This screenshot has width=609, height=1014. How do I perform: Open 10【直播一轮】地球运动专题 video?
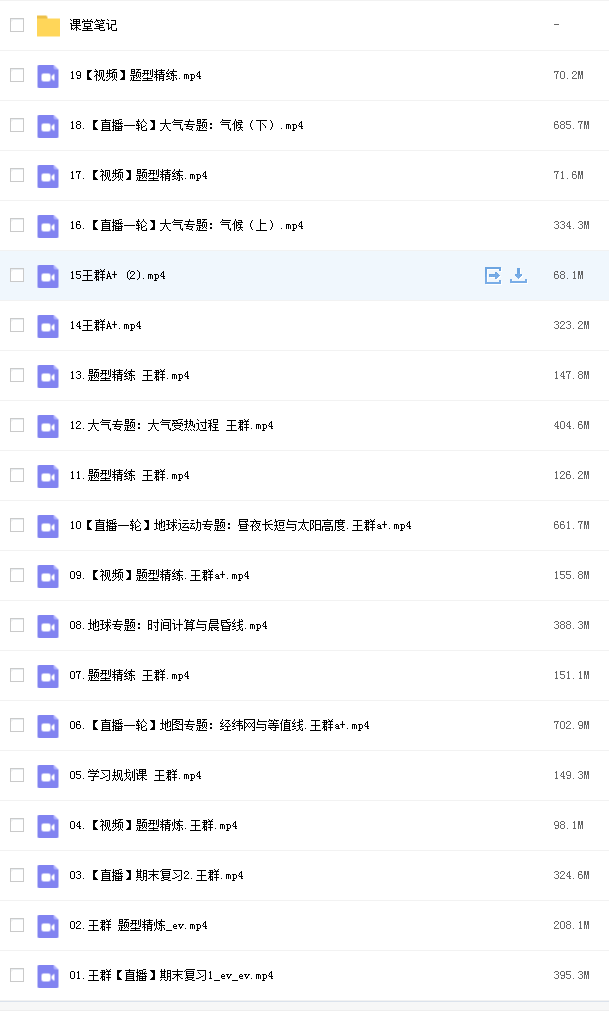[x=240, y=525]
